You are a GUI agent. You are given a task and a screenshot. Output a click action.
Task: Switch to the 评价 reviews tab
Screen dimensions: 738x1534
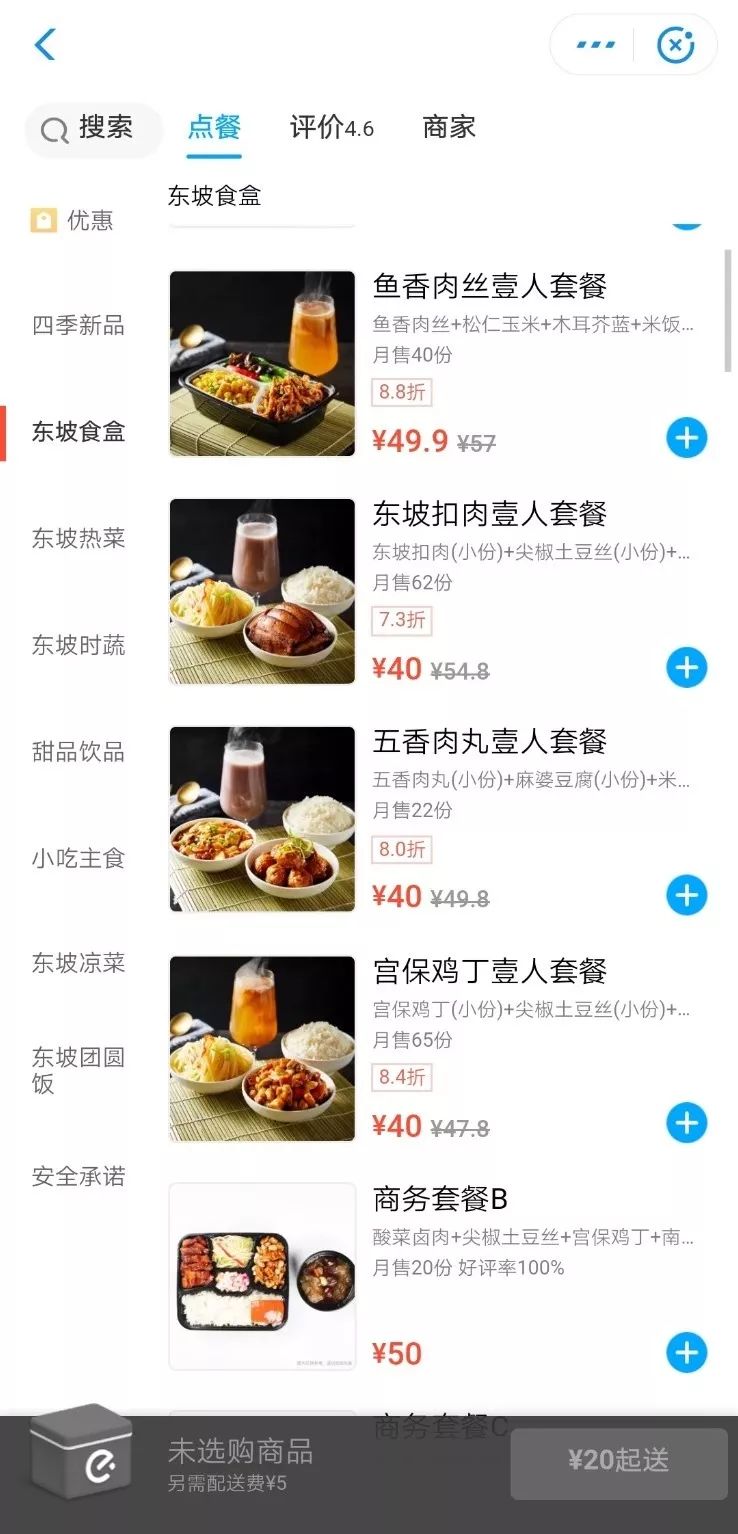click(331, 128)
